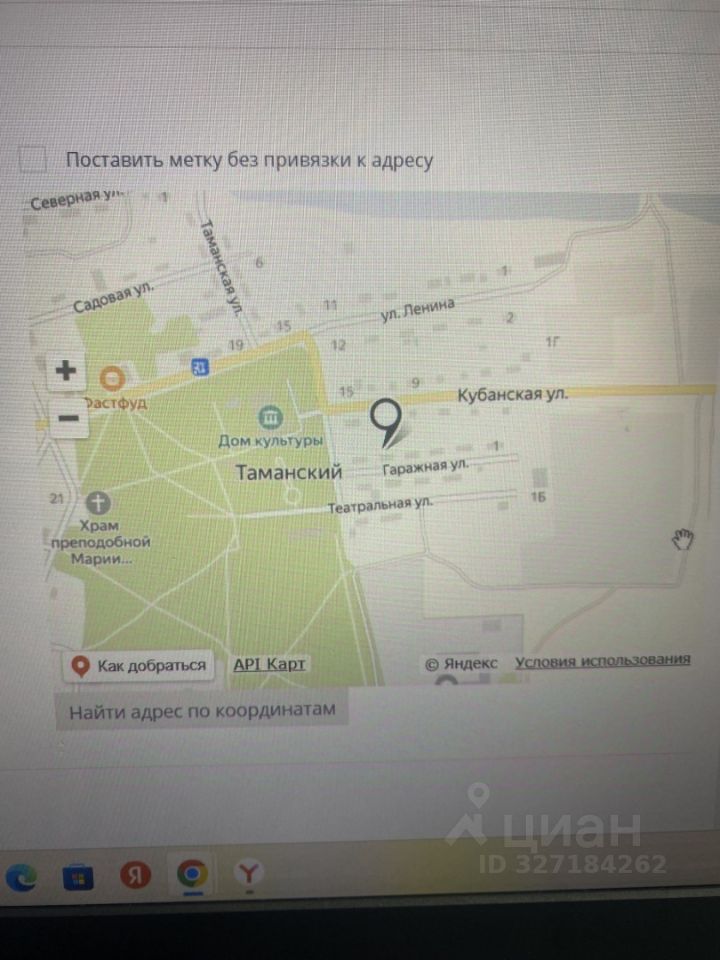Open Microsoft Edge from the taskbar

(x=21, y=877)
